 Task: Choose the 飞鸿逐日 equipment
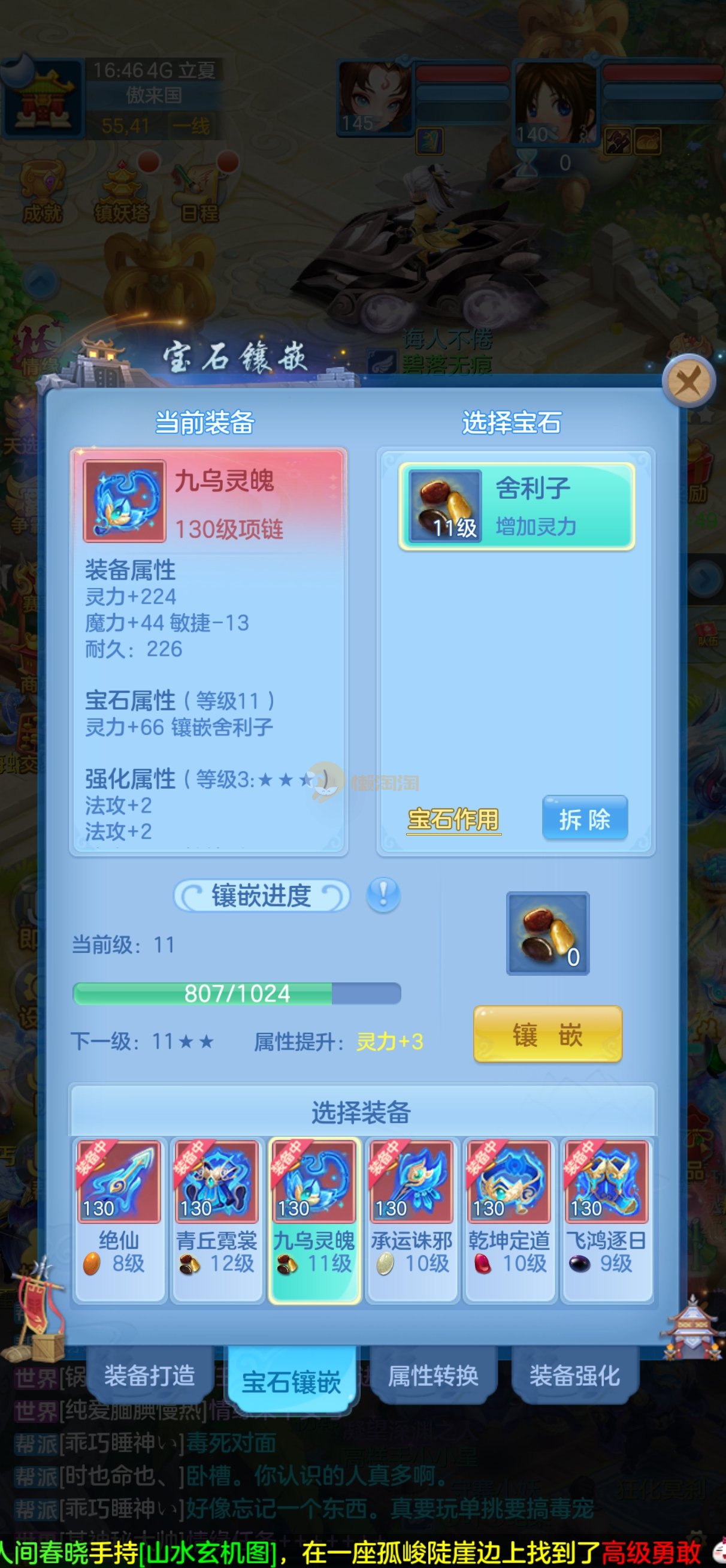point(607,1220)
